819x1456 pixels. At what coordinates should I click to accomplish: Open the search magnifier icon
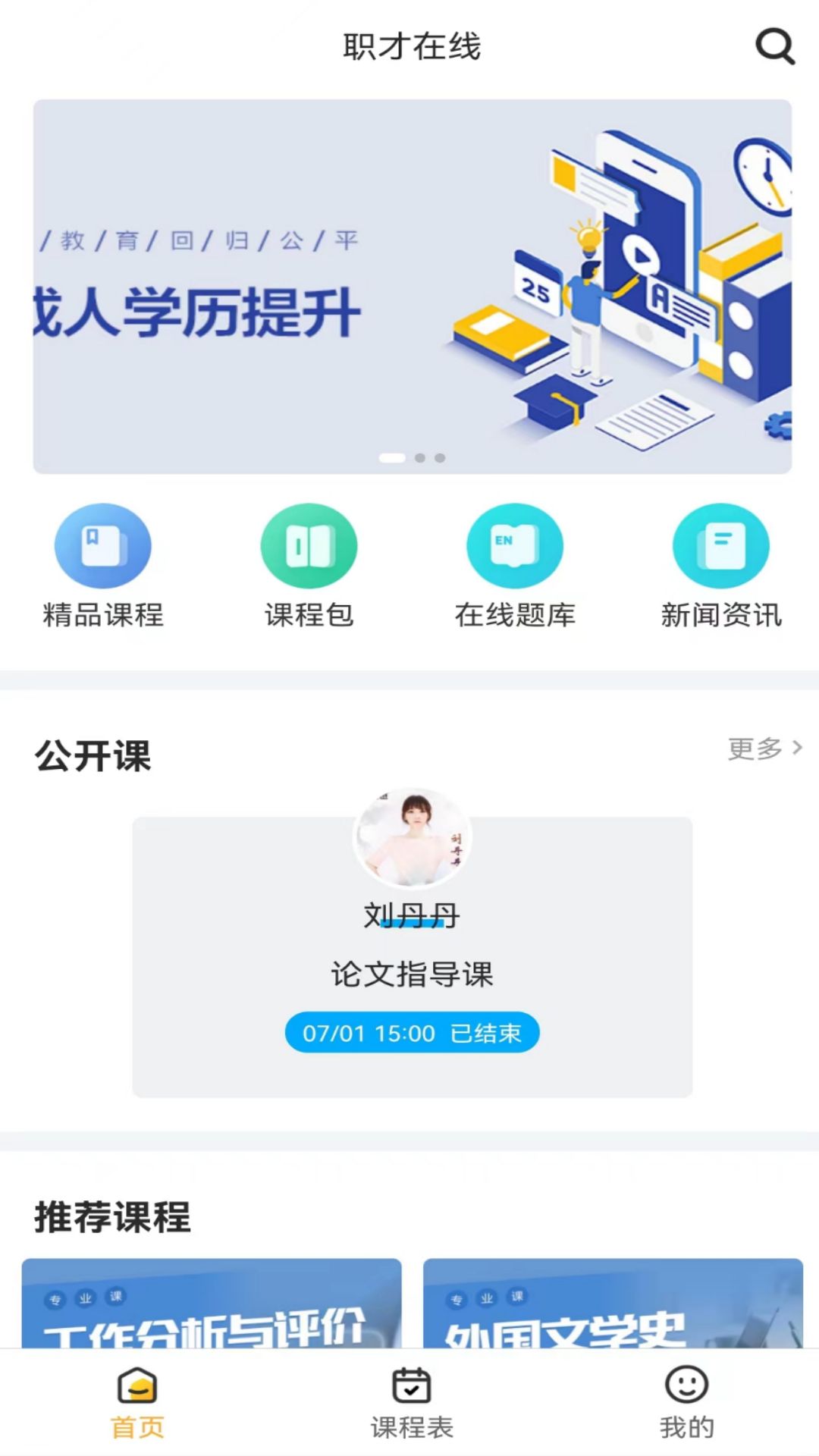[x=773, y=47]
